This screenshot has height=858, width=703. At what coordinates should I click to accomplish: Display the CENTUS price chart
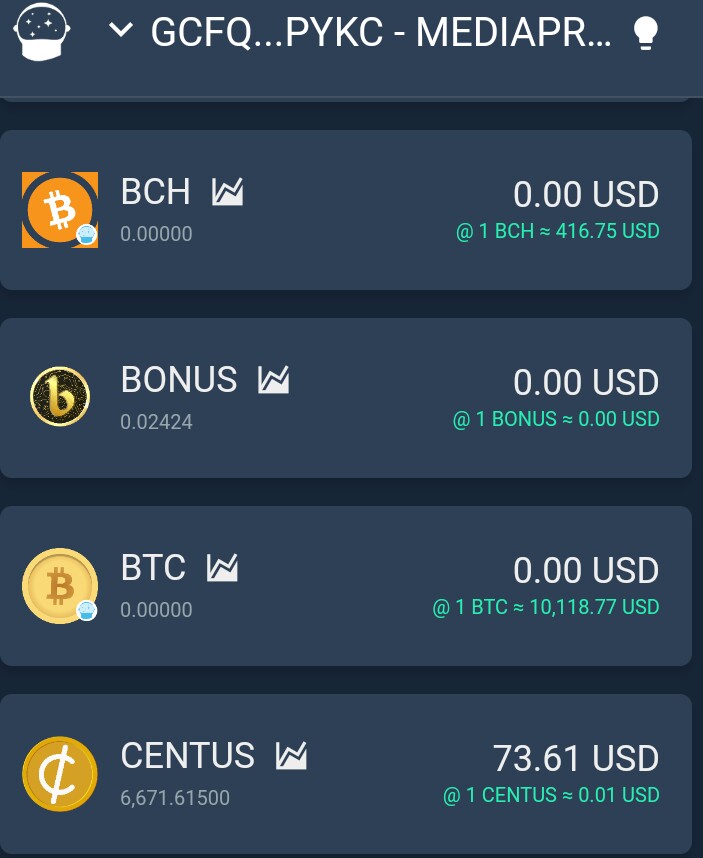pyautogui.click(x=292, y=756)
